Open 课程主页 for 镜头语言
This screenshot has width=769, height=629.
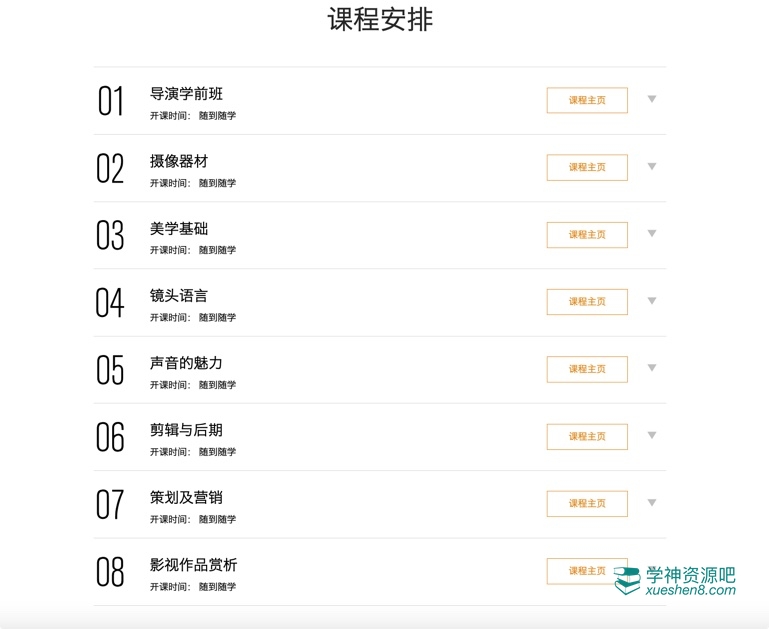587,301
